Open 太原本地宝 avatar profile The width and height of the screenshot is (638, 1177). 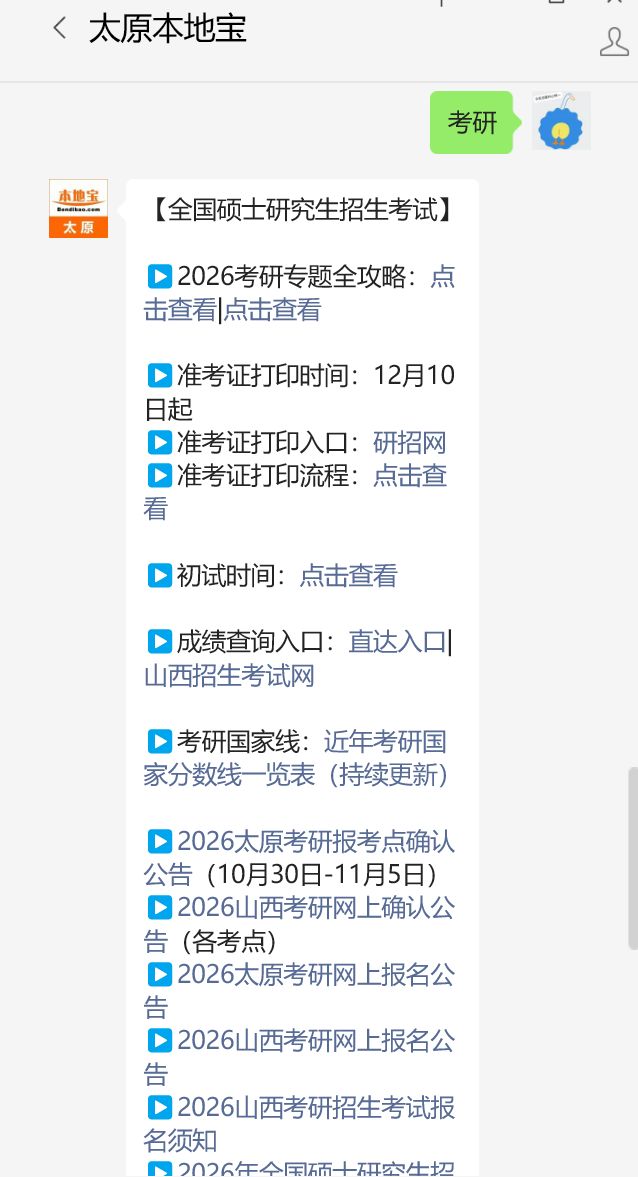[x=78, y=208]
